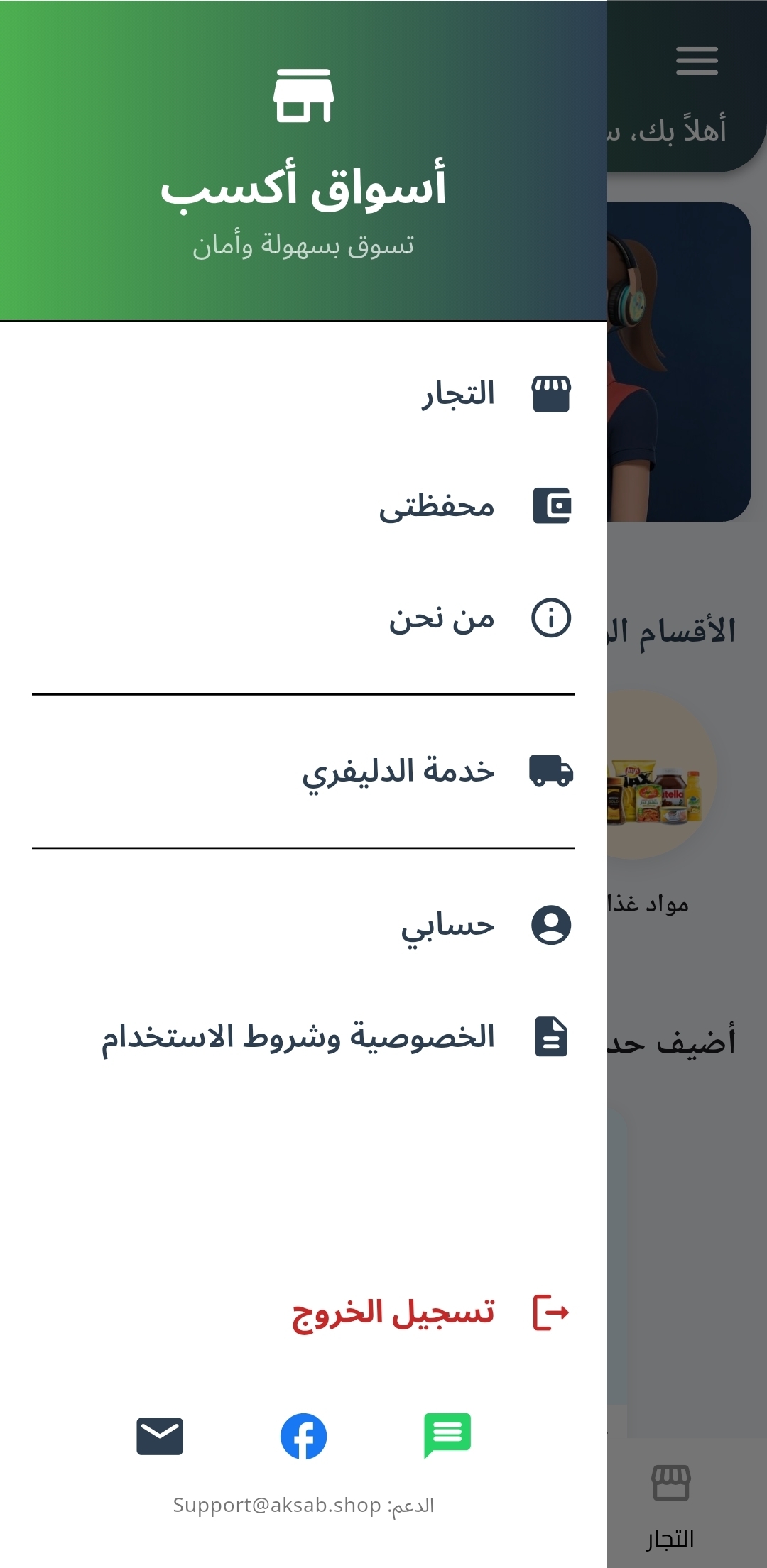Screen dimensions: 767x1568
Task: Tap the hamburger menu button
Action: (697, 61)
